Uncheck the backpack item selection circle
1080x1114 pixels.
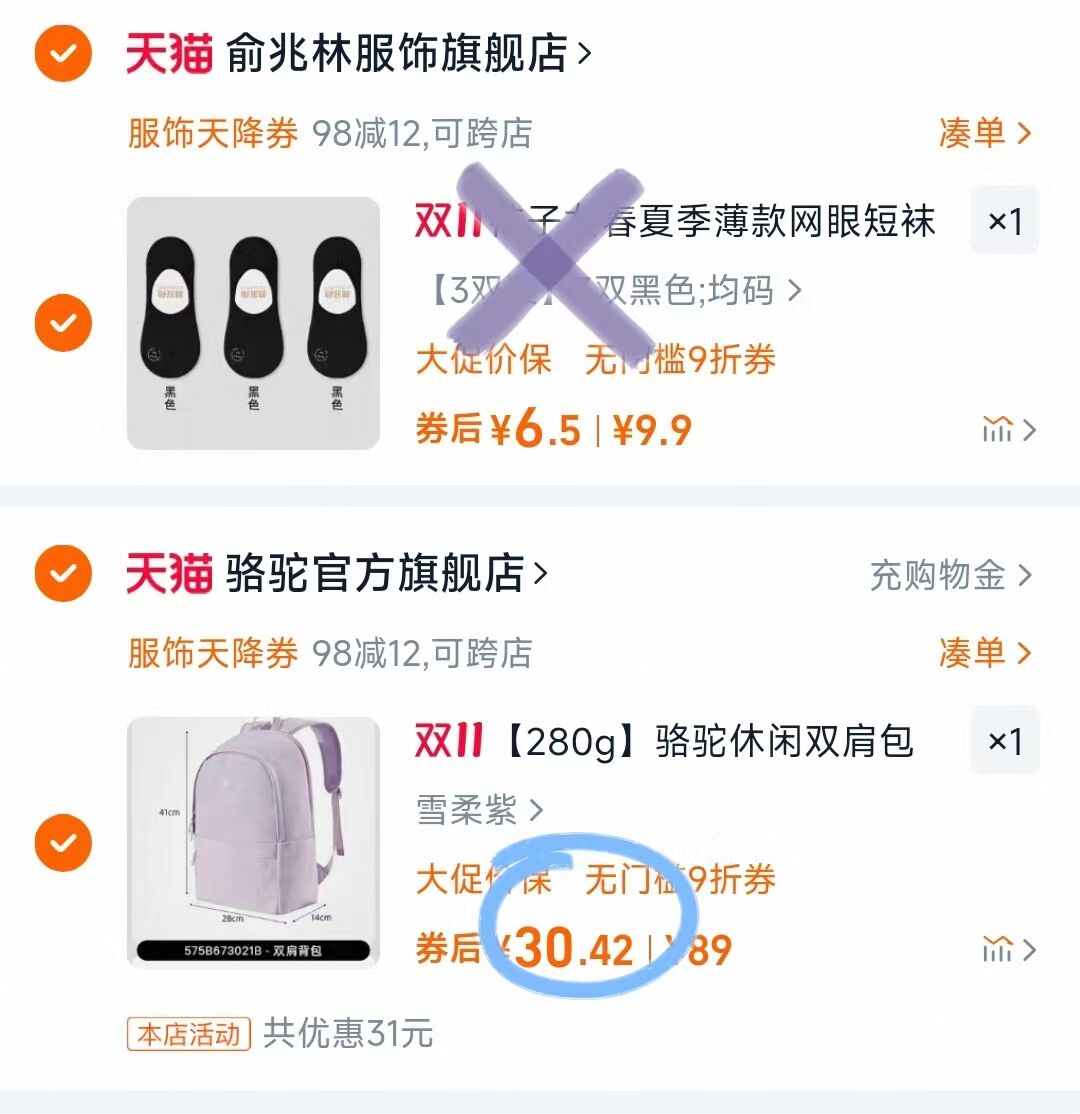[62, 843]
